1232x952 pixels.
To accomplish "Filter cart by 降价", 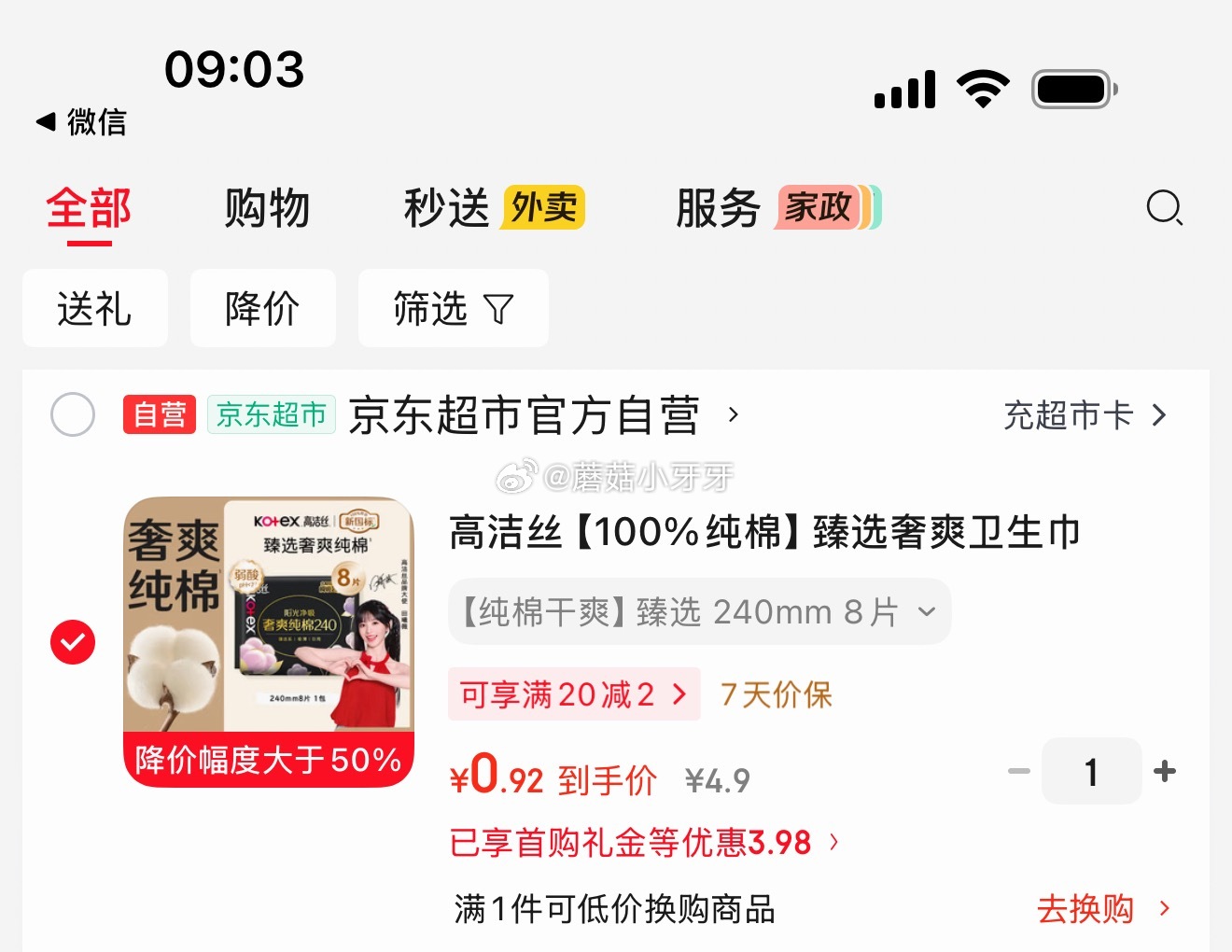I will pyautogui.click(x=262, y=309).
